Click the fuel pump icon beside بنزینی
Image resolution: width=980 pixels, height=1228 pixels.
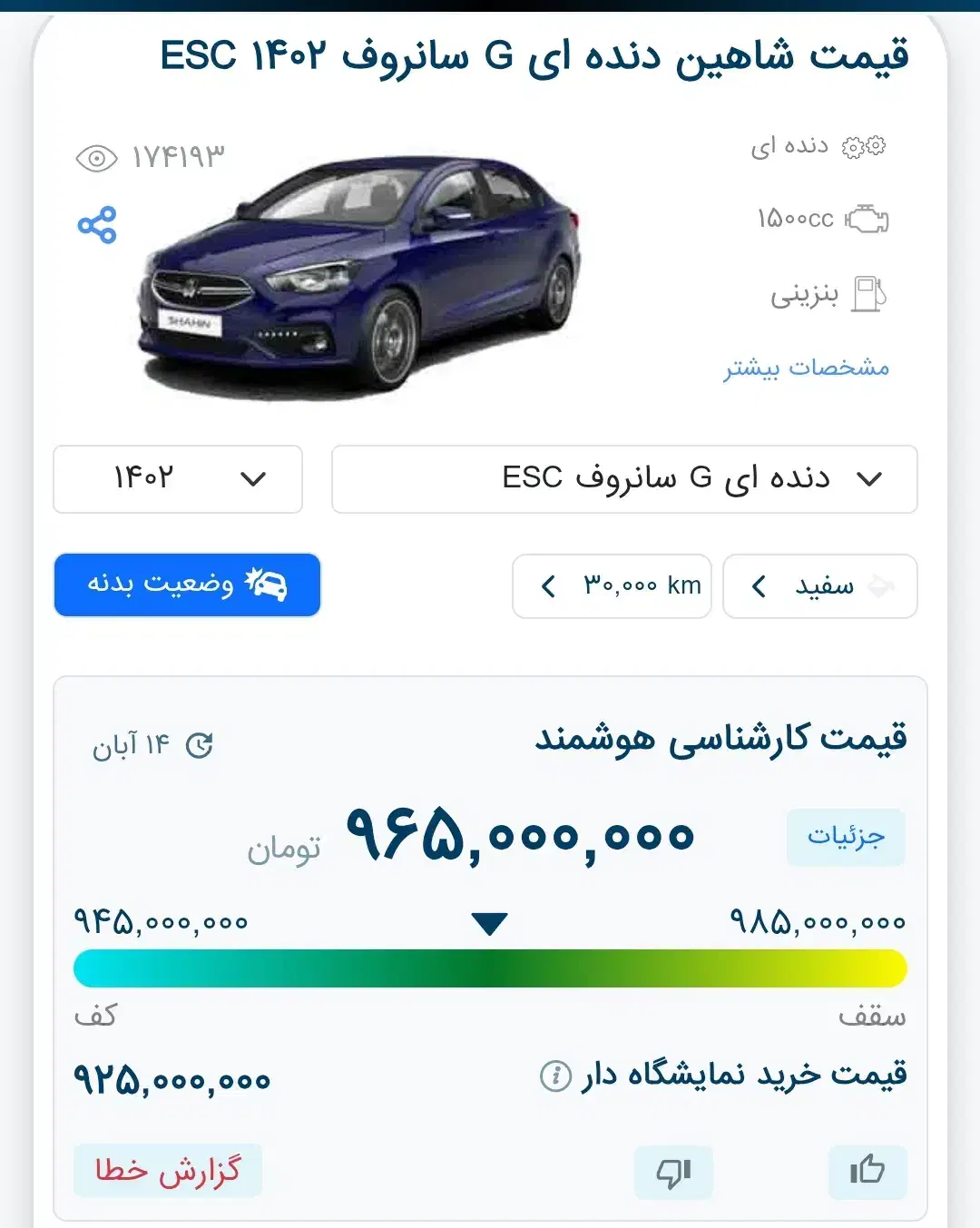[868, 293]
